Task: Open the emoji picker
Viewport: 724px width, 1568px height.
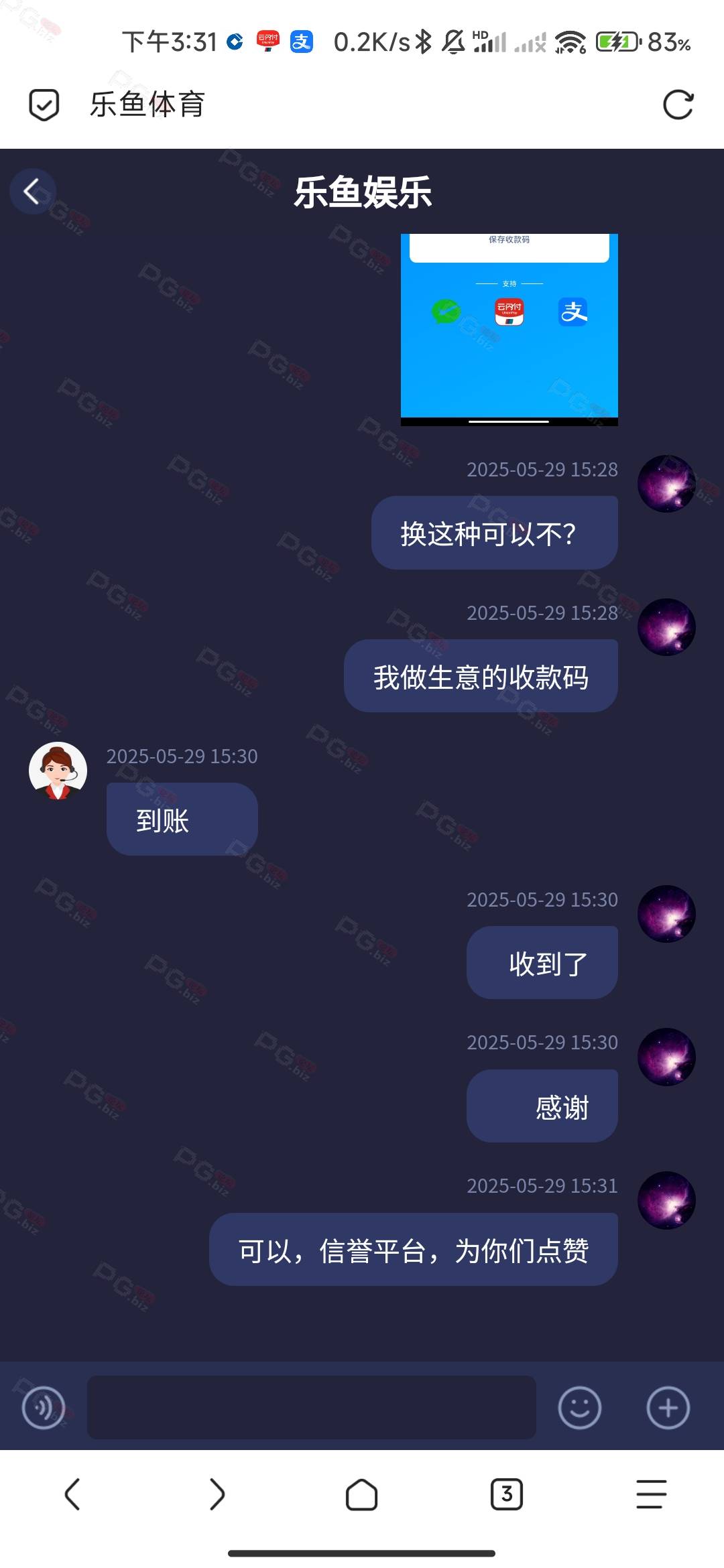Action: (x=580, y=1407)
